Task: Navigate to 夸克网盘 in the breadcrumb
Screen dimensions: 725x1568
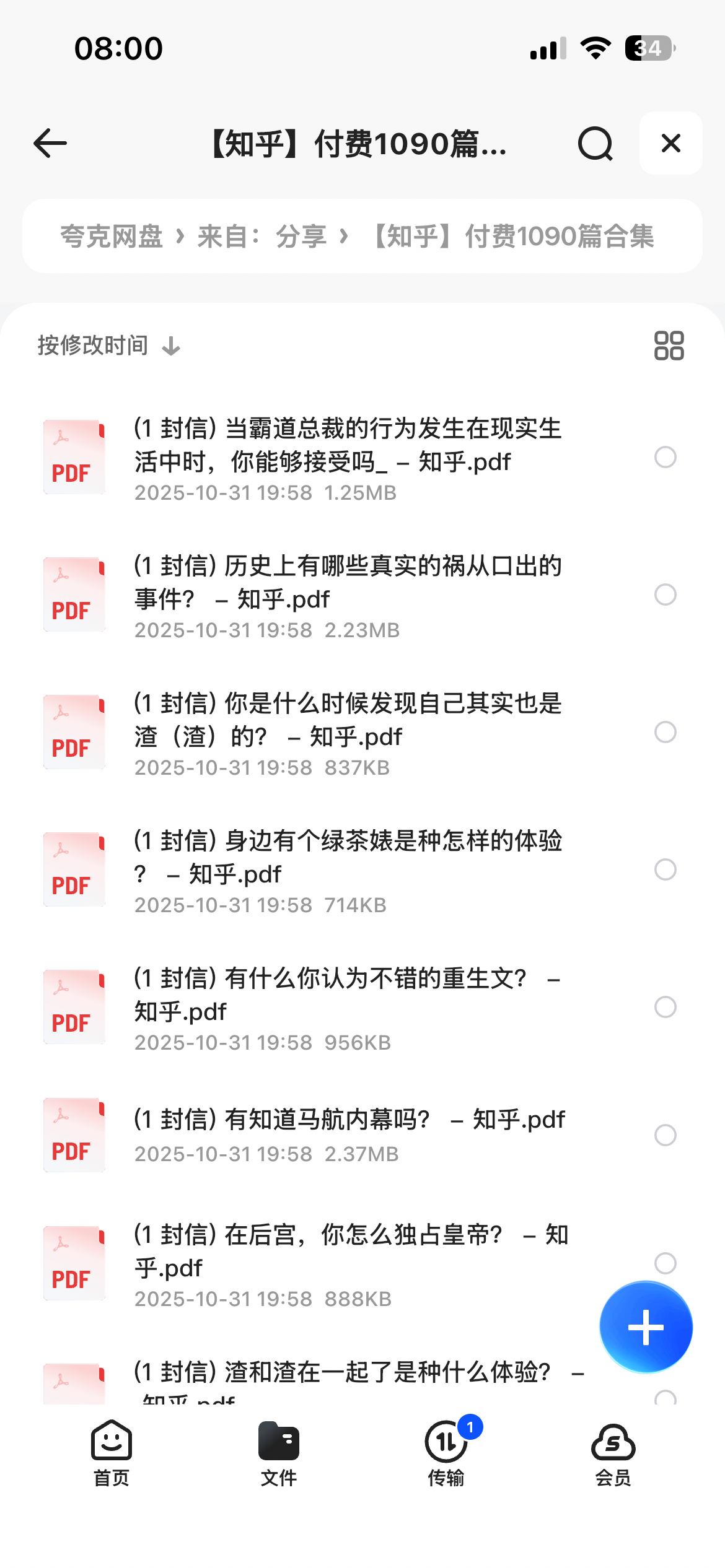Action: 112,237
